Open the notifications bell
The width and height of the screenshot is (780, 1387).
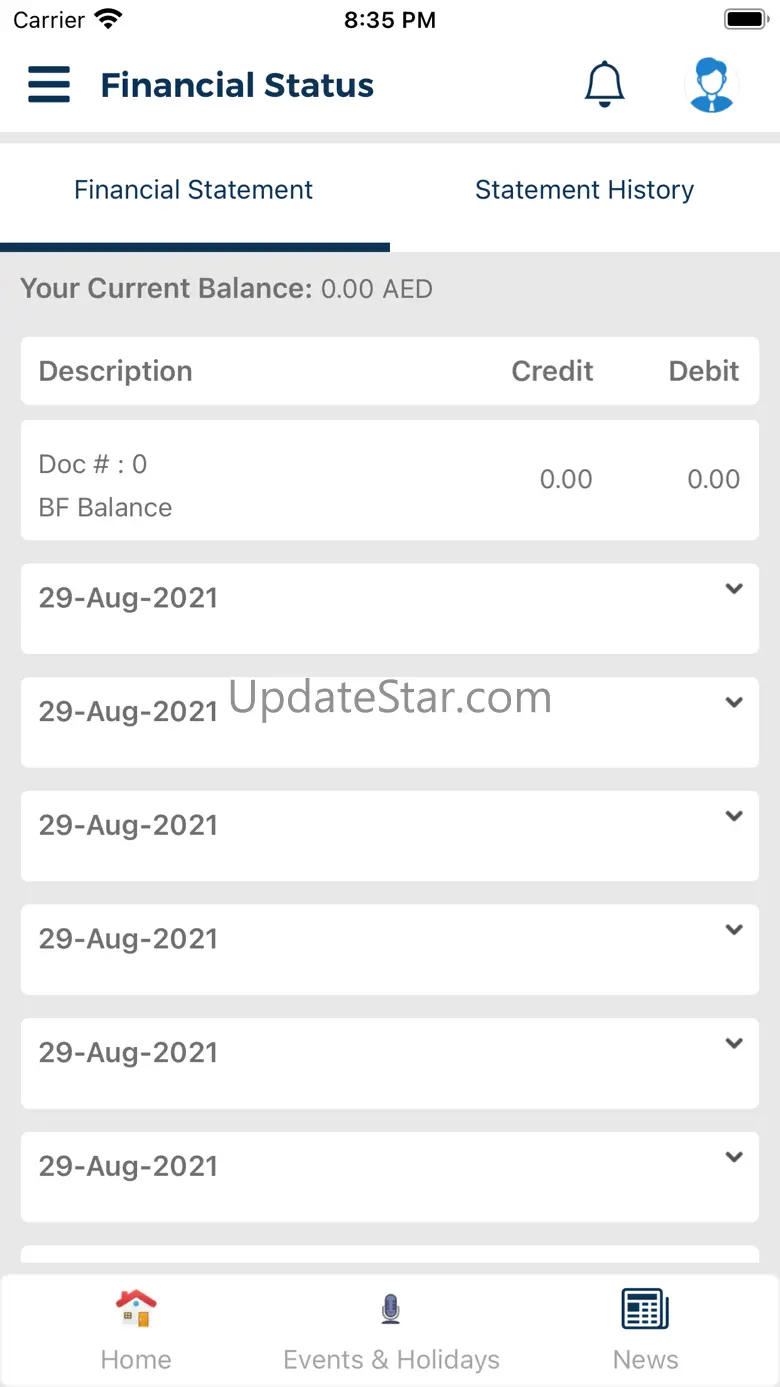pos(604,84)
